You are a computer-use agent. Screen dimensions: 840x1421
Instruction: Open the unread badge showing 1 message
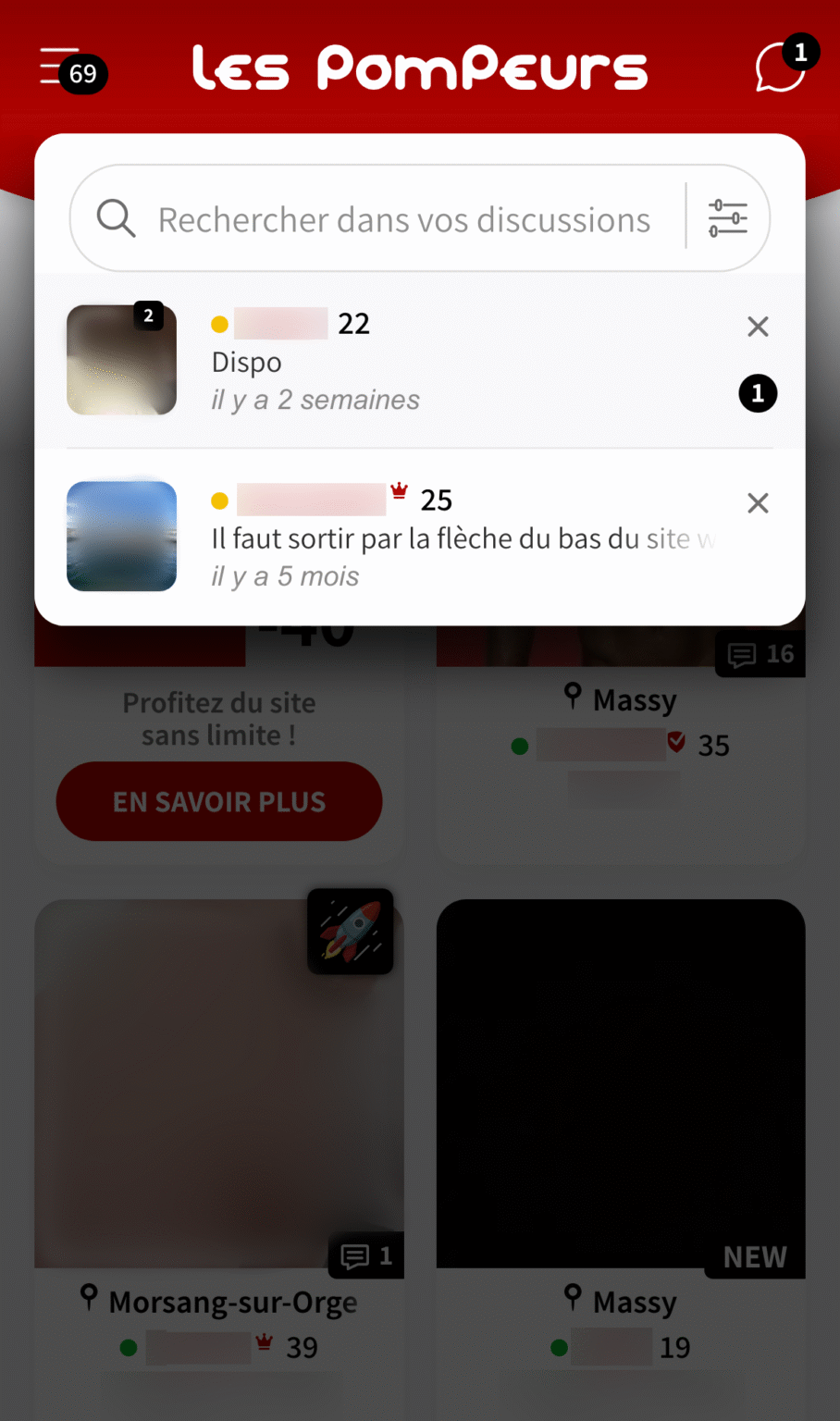click(758, 393)
